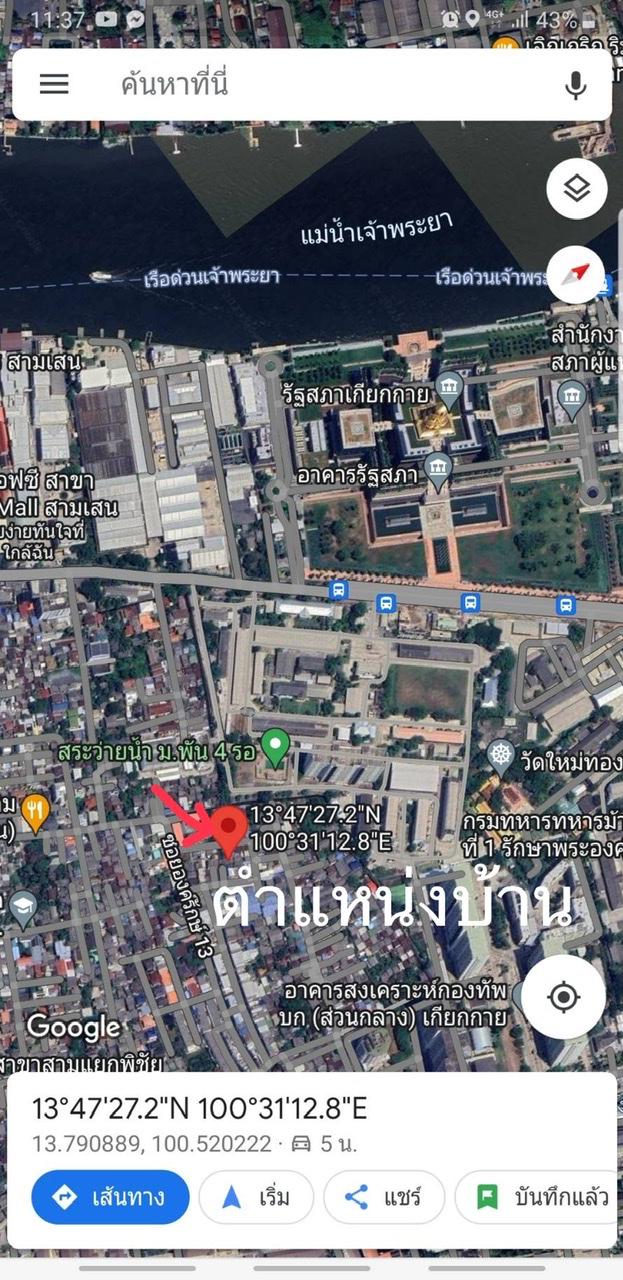Open the map layers selector
The image size is (623, 1280).
pyautogui.click(x=577, y=188)
